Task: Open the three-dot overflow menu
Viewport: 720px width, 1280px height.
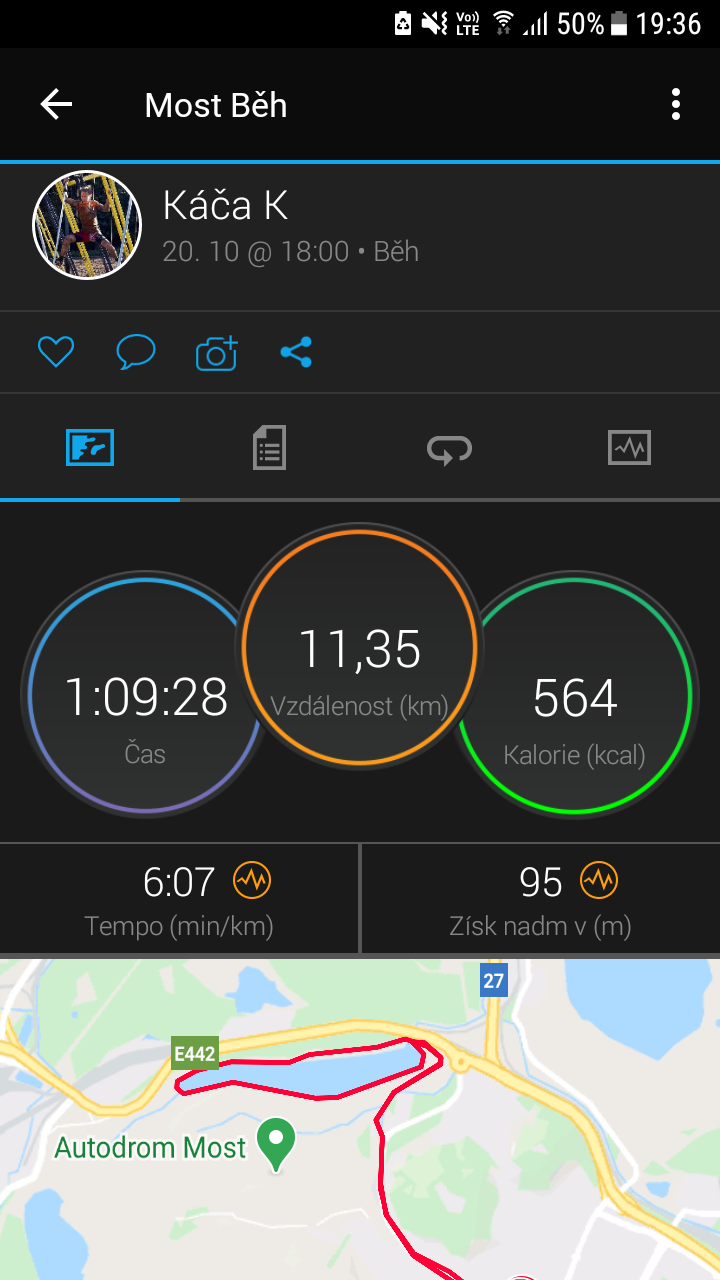Action: click(x=676, y=105)
